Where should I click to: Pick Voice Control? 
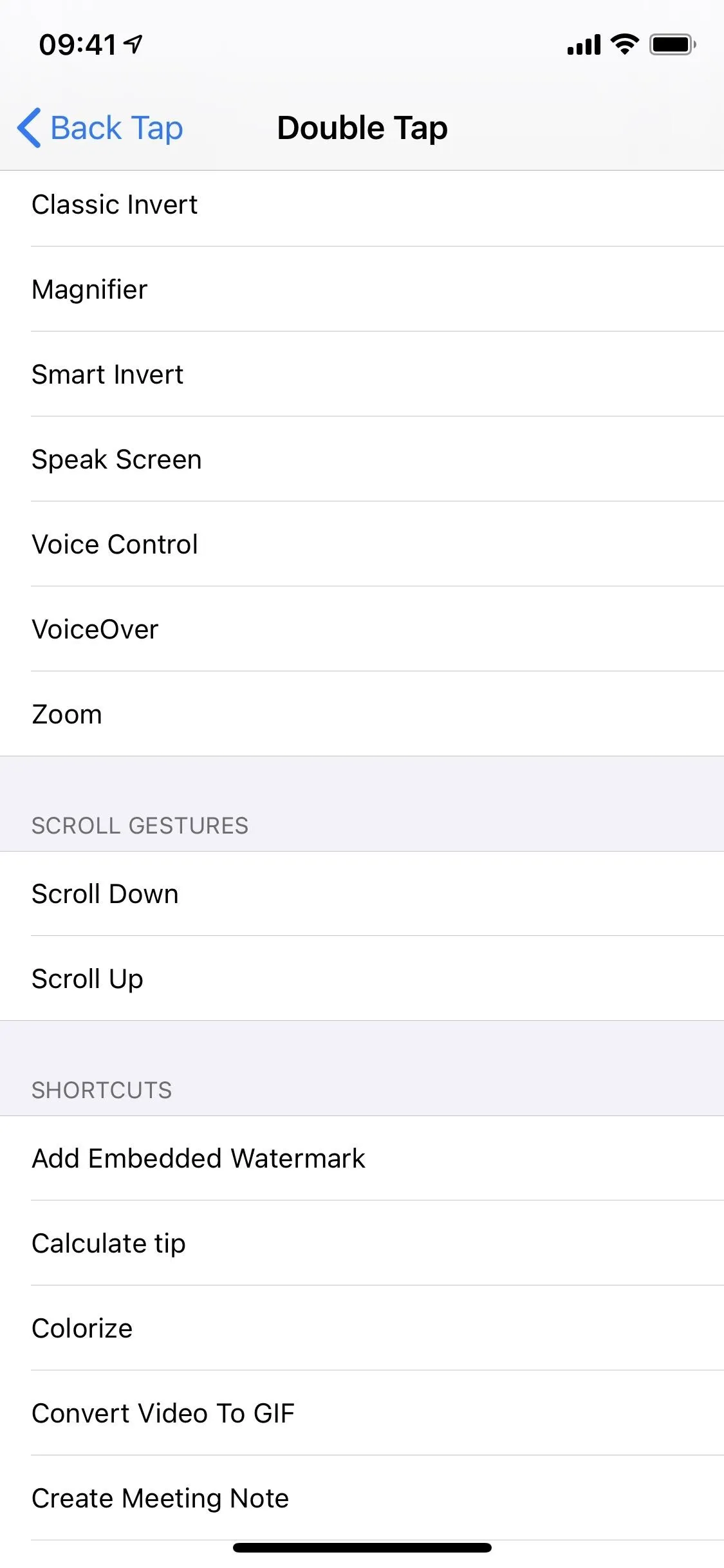362,544
